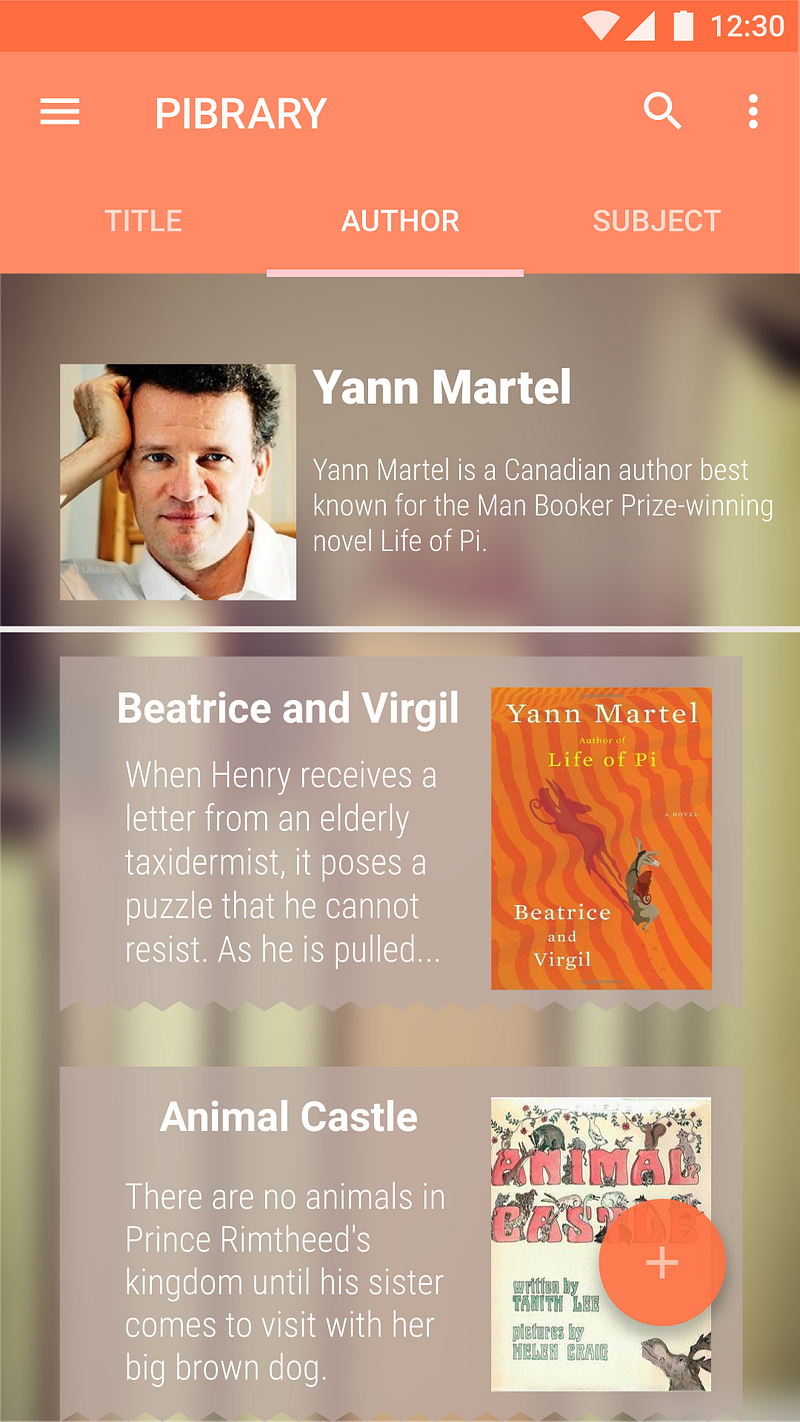Screen dimensions: 800x1422
Task: Search the Pibrary catalog
Action: pos(662,112)
